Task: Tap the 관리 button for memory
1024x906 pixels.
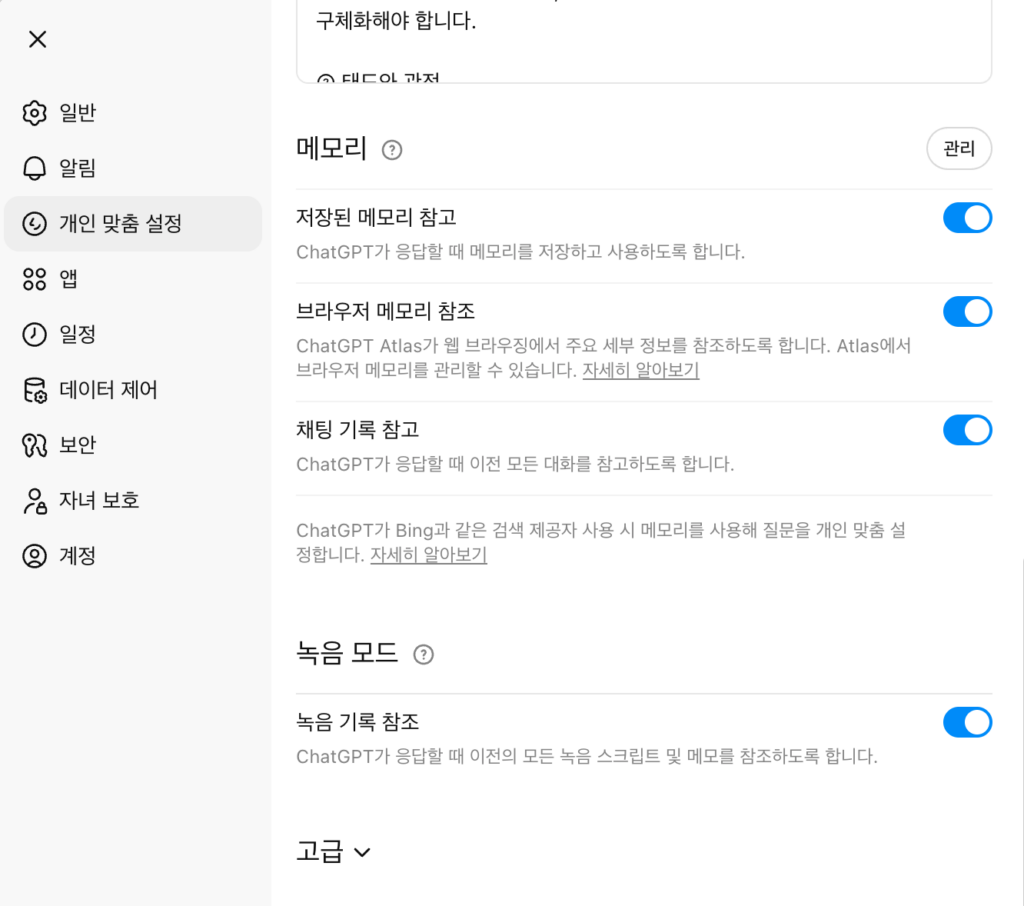Action: coord(958,149)
